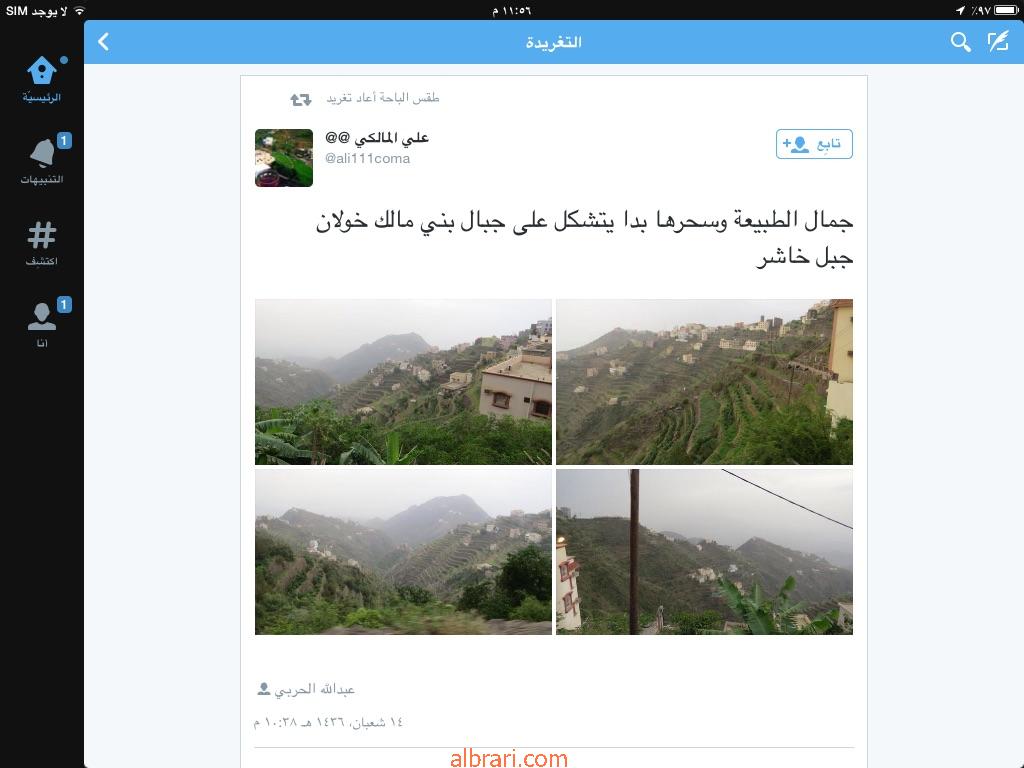
Task: Open the photo with the beige house
Action: (x=403, y=382)
